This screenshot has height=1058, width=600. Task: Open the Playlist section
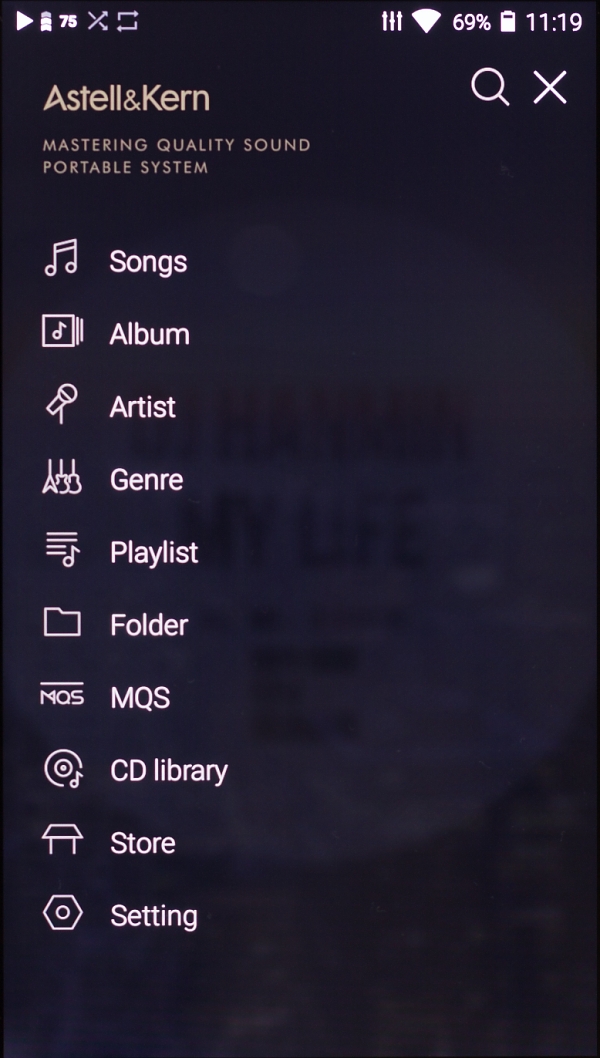[x=154, y=552]
